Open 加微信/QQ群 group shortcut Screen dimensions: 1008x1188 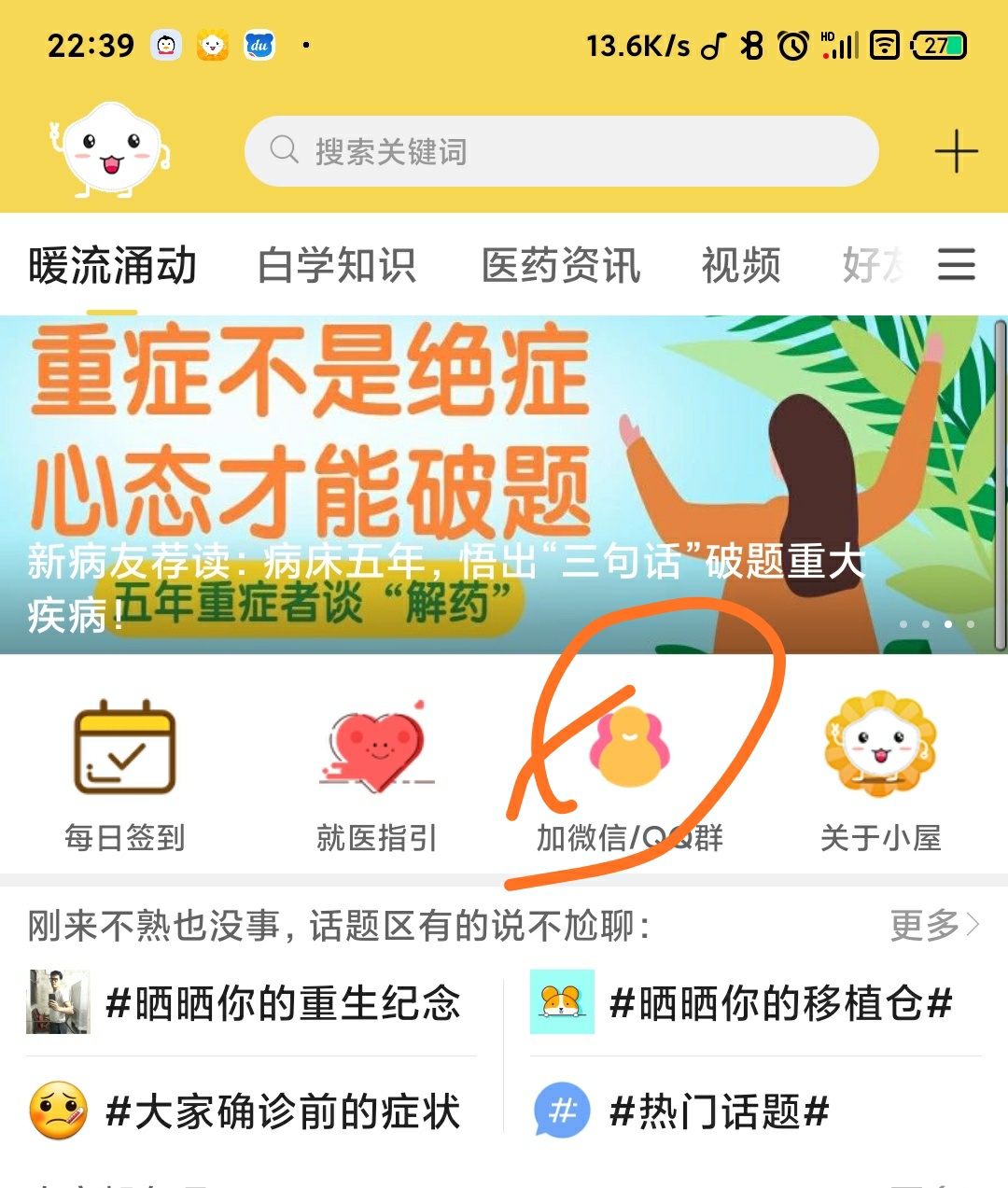coord(629,775)
